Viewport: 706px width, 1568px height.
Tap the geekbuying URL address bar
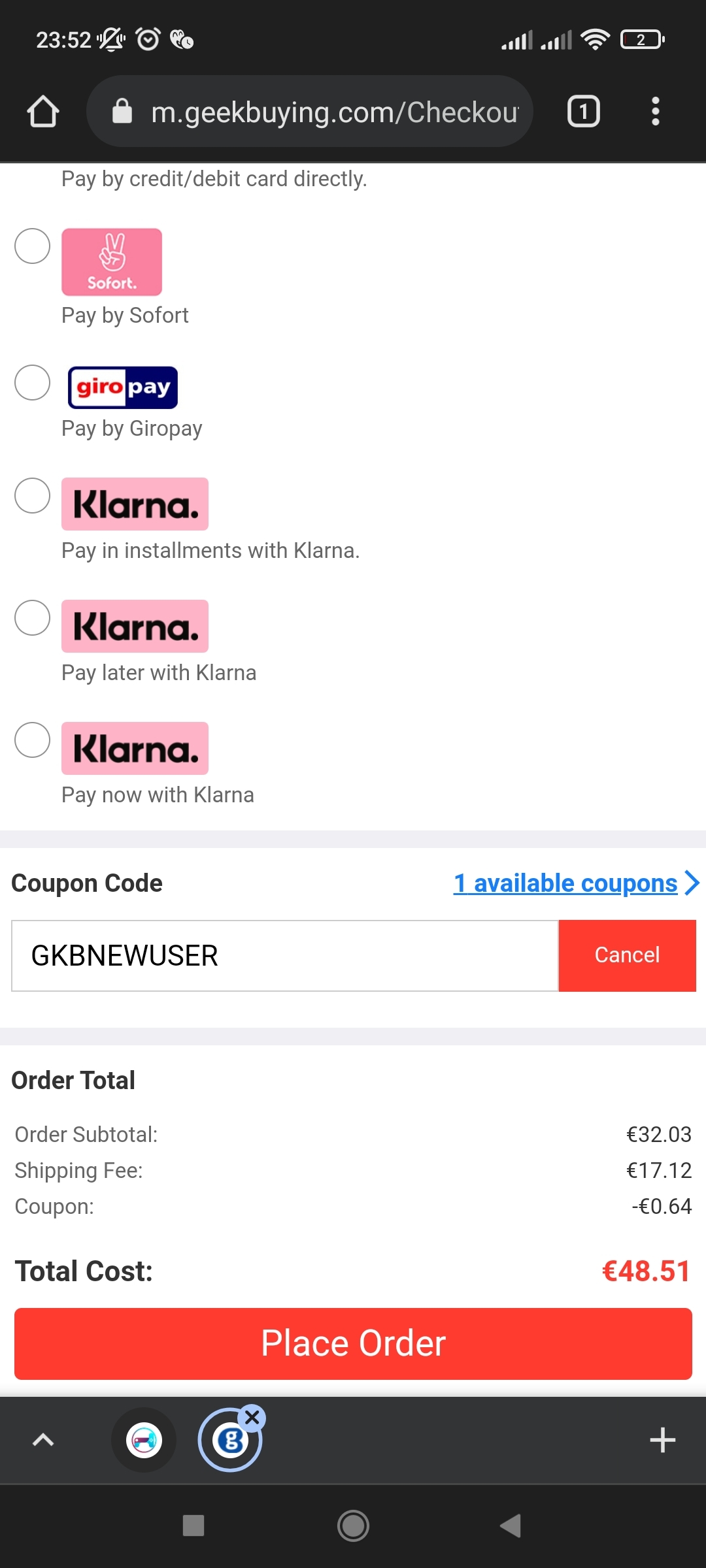click(310, 111)
